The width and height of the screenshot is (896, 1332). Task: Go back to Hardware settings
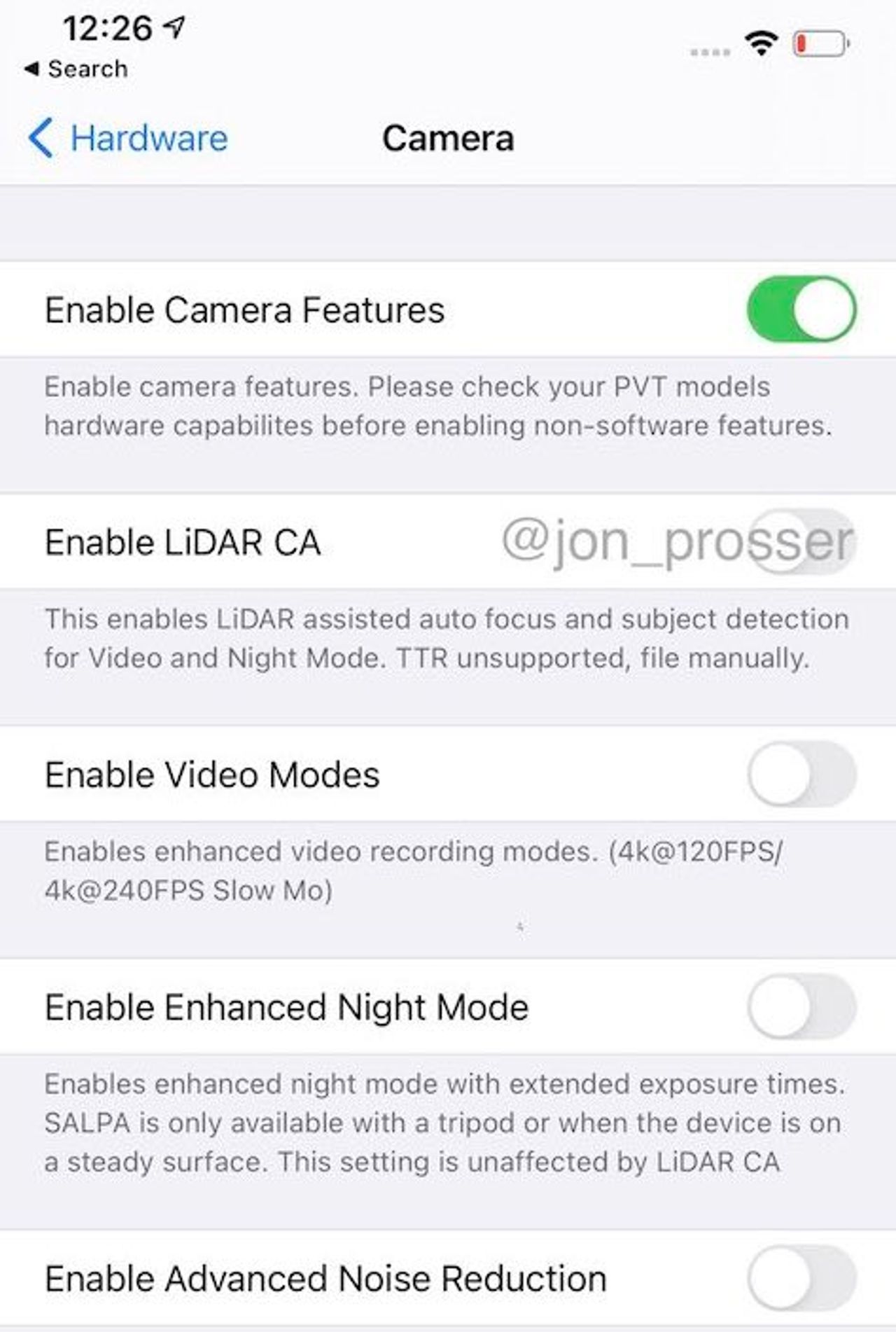[x=129, y=138]
